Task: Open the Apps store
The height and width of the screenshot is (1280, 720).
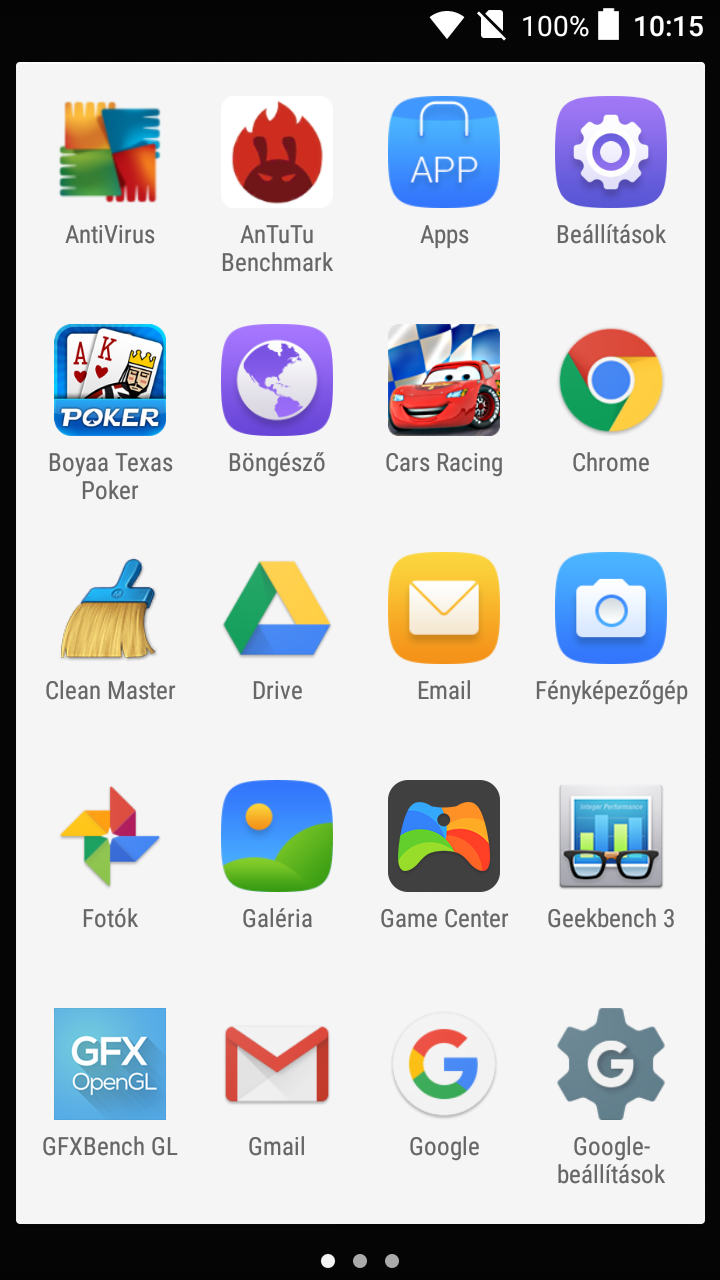Action: click(x=444, y=152)
